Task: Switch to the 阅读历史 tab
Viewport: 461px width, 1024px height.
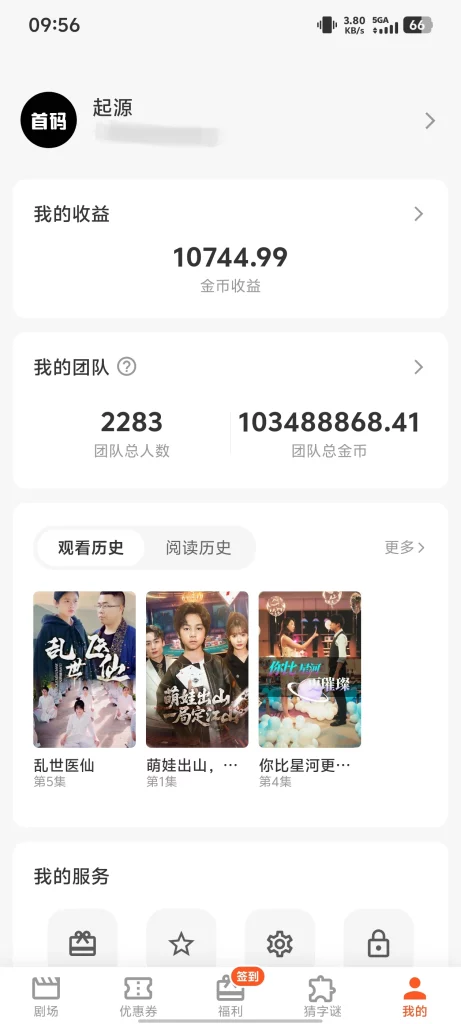Action: coord(199,547)
